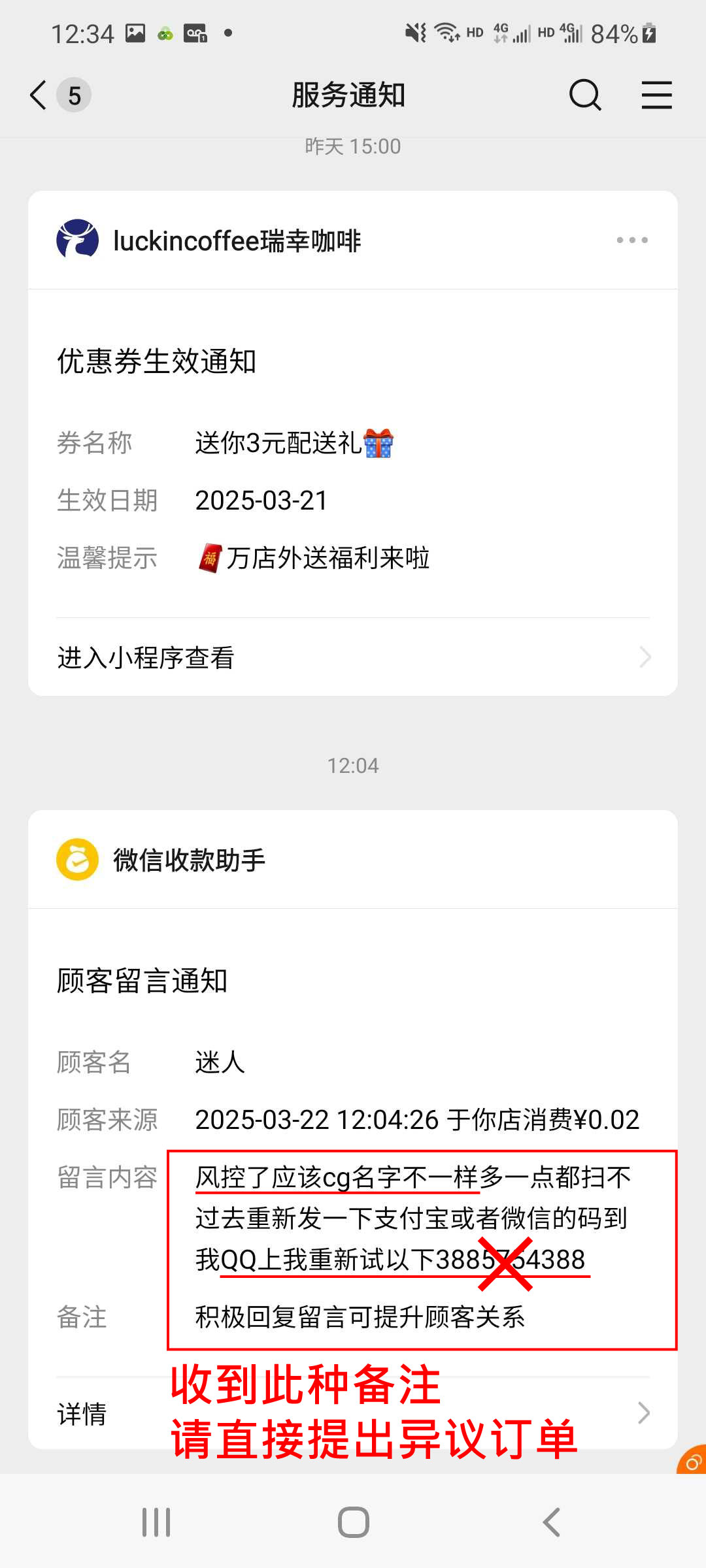The image size is (706, 1568).
Task: Go back from 服务通知 screen
Action: 39,95
